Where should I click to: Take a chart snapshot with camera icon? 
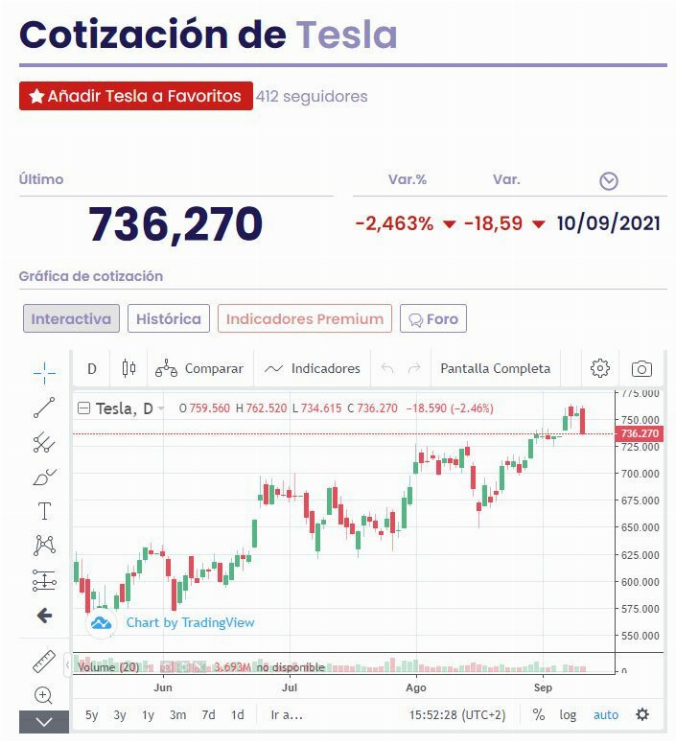click(642, 368)
